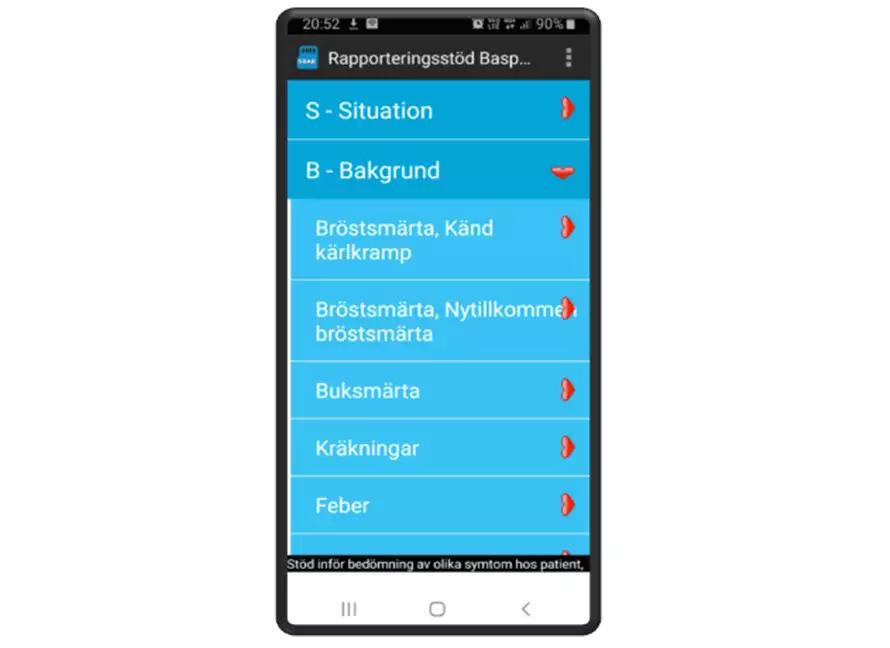Expand the S - Situation section
890x648 pixels.
(438, 110)
